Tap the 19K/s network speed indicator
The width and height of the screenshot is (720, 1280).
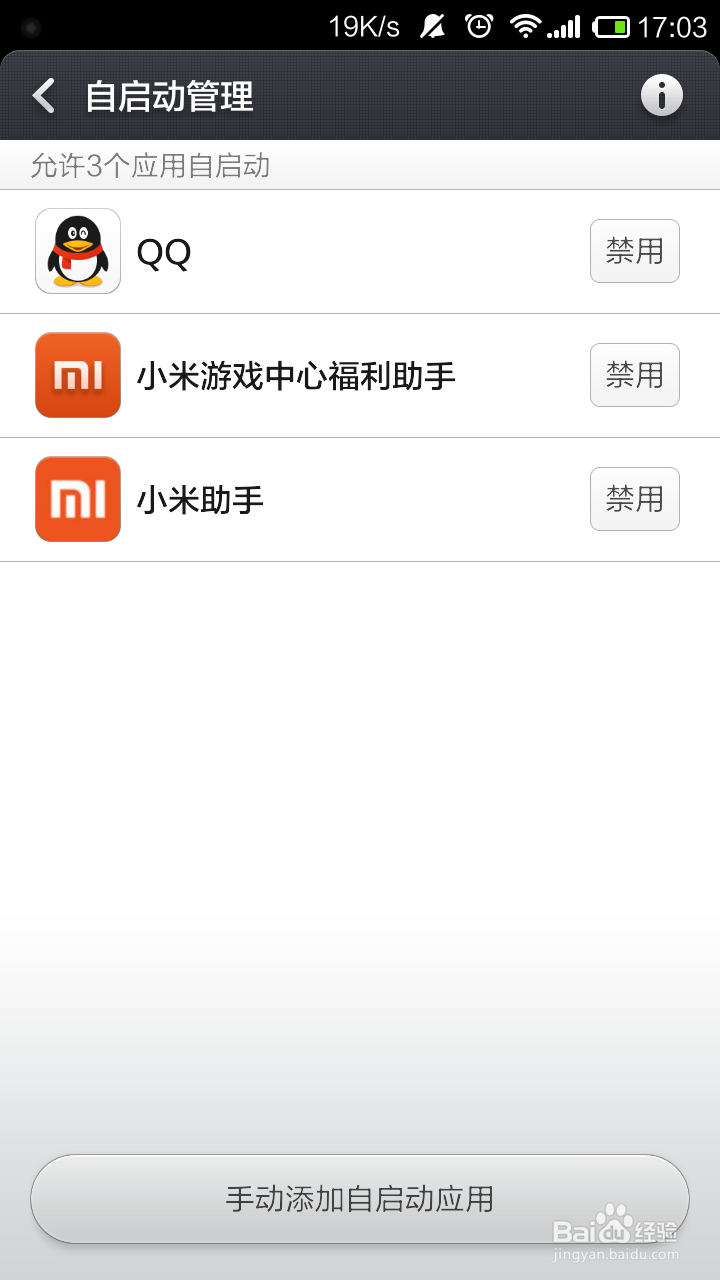pyautogui.click(x=365, y=25)
